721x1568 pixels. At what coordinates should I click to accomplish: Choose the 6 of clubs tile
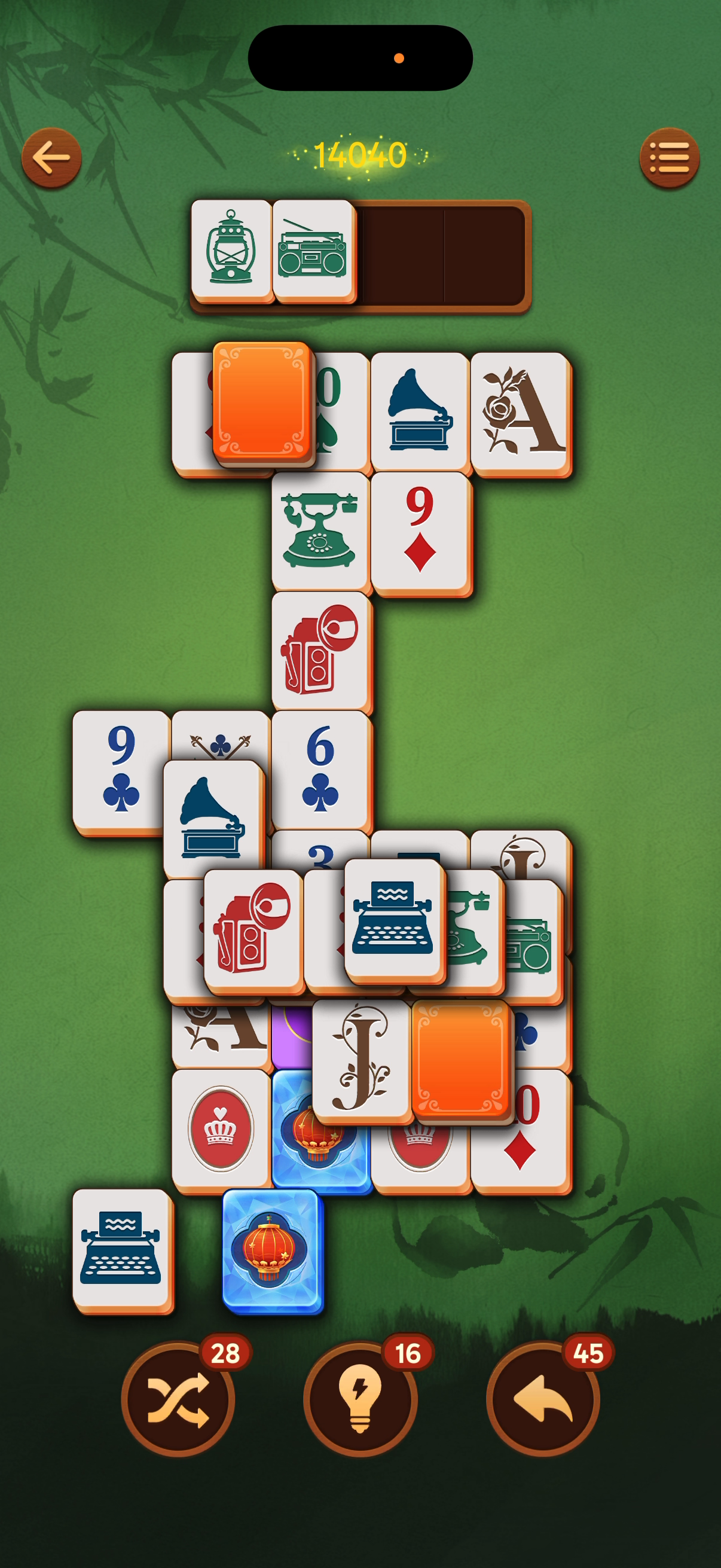coord(320,768)
